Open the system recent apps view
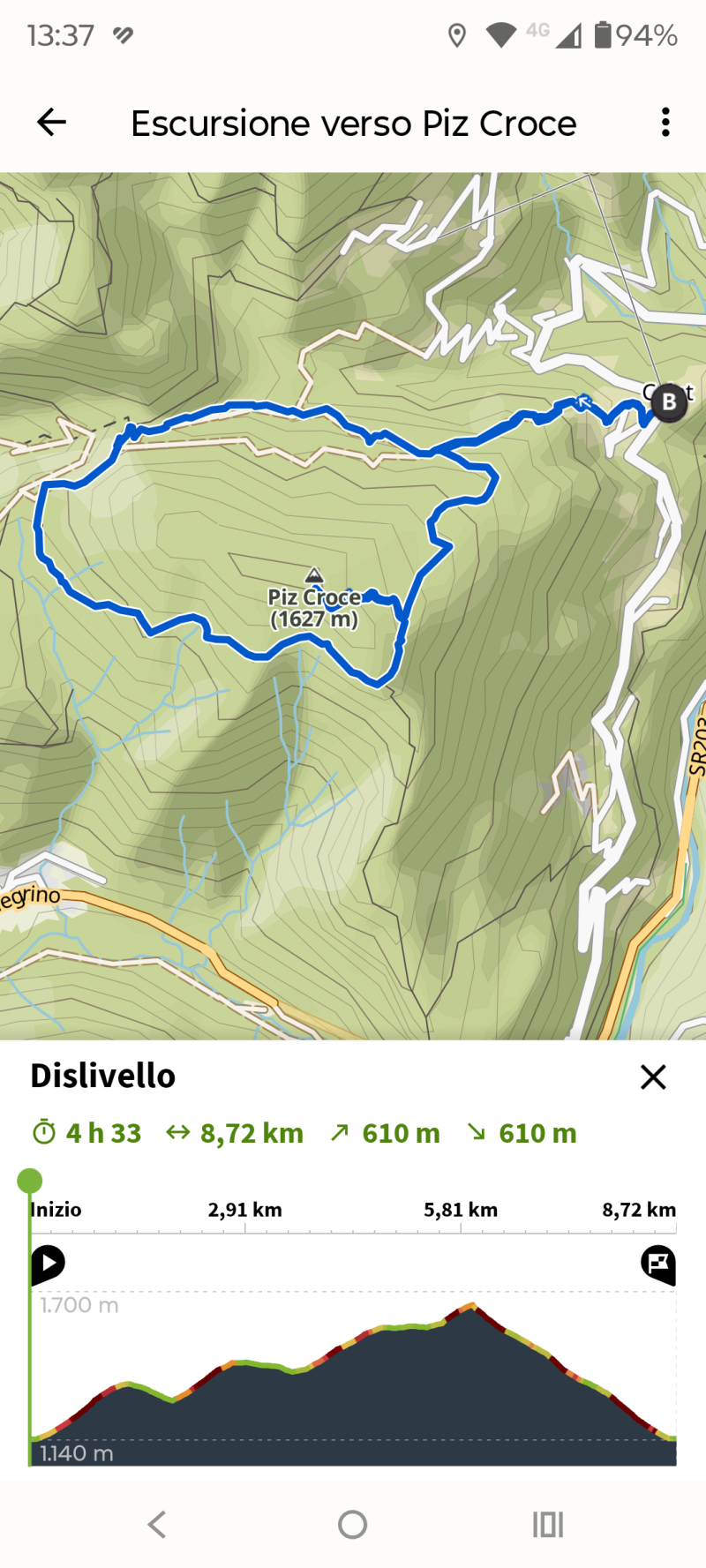The height and width of the screenshot is (1568, 706). (x=547, y=1524)
